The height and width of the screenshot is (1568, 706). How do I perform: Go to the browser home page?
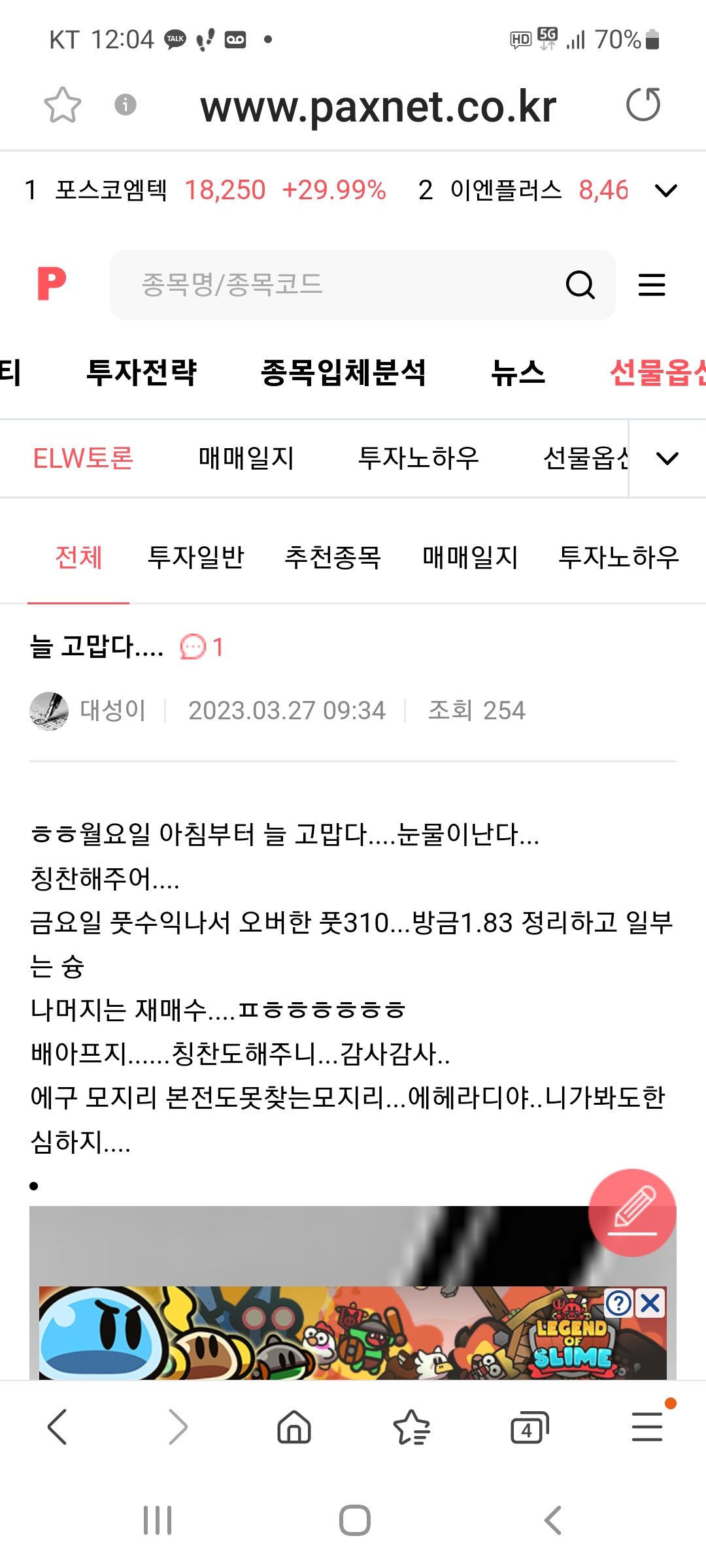point(294,1427)
